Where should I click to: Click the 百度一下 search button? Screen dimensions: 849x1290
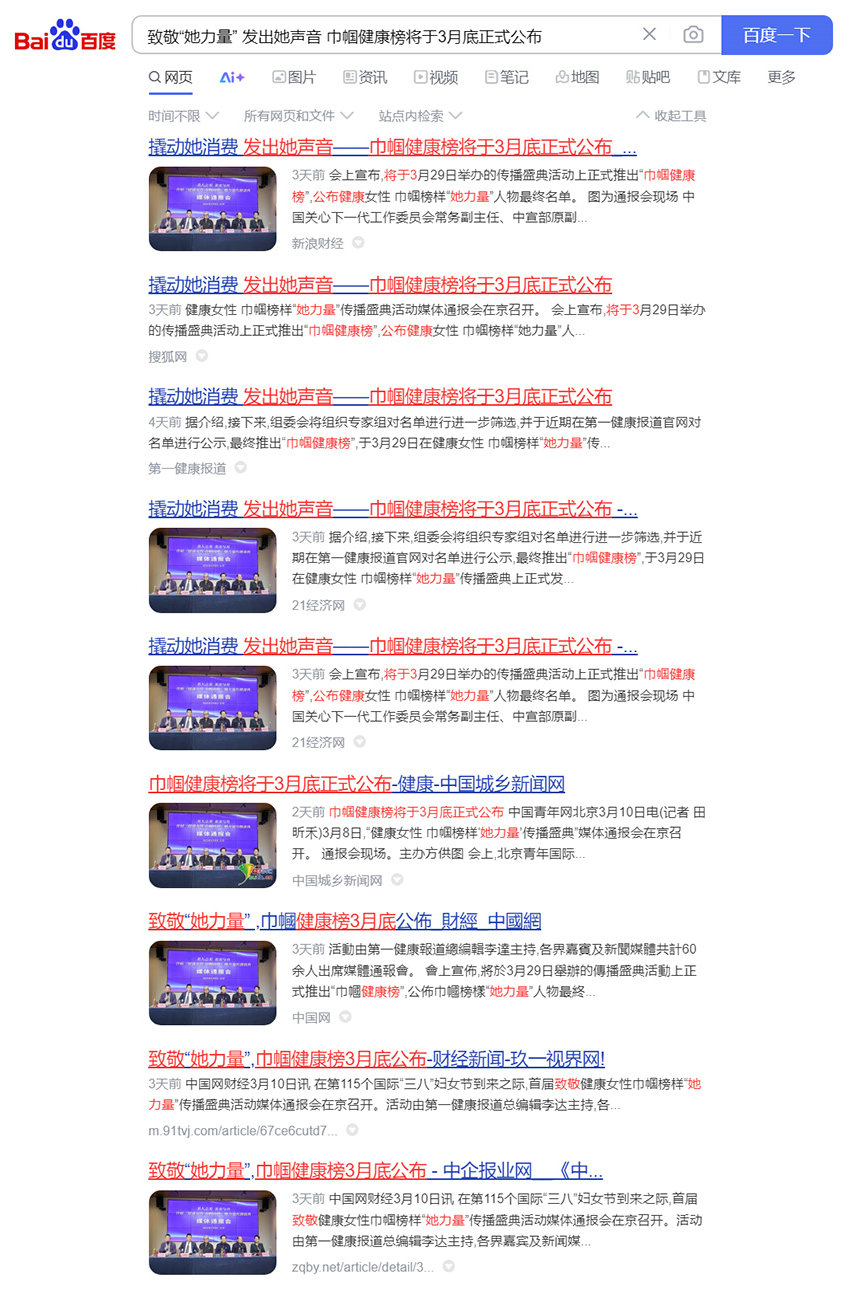(x=777, y=34)
